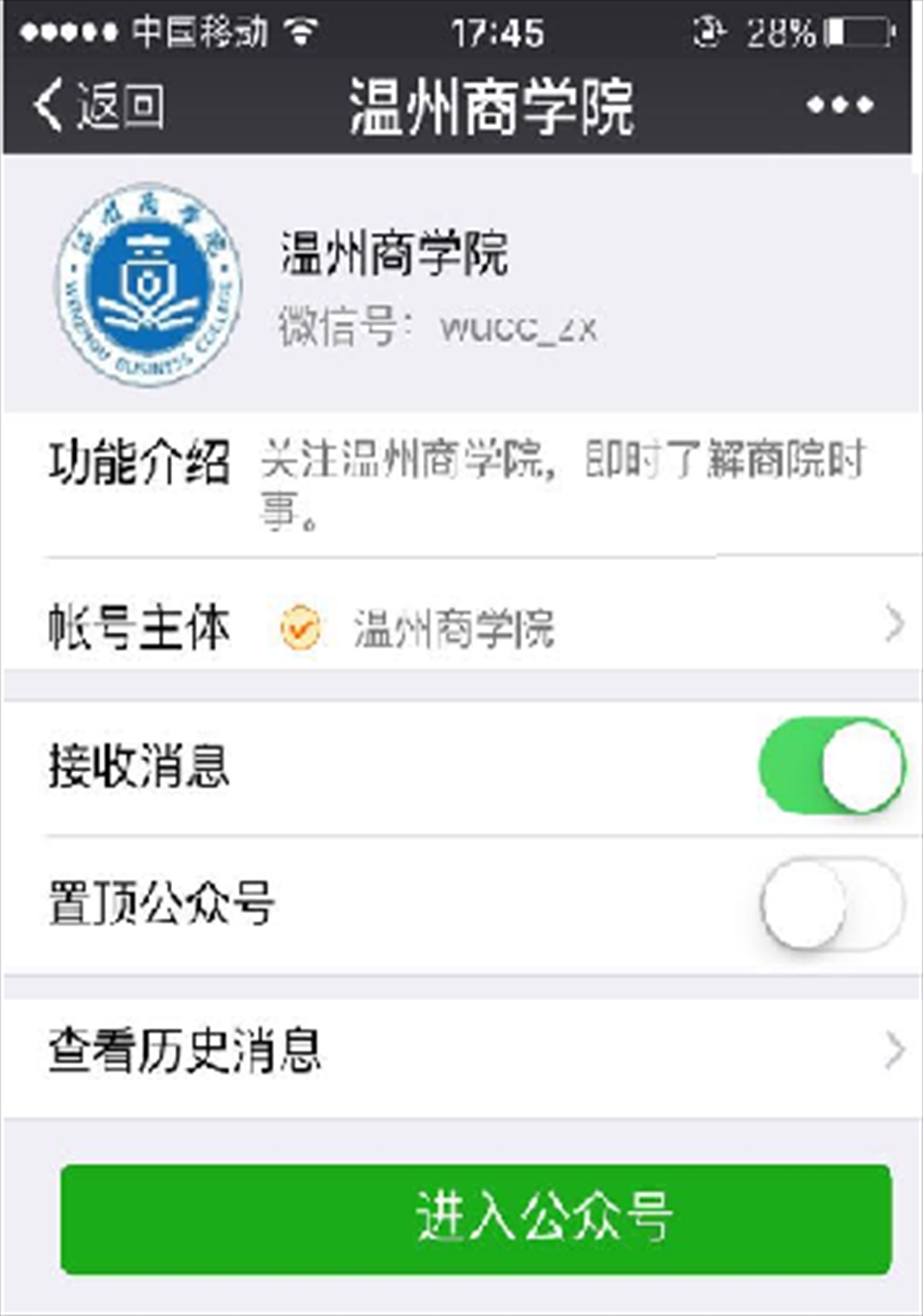This screenshot has height=1316, width=923.
Task: Open the 帐号主体 account entity row
Action: (x=461, y=627)
